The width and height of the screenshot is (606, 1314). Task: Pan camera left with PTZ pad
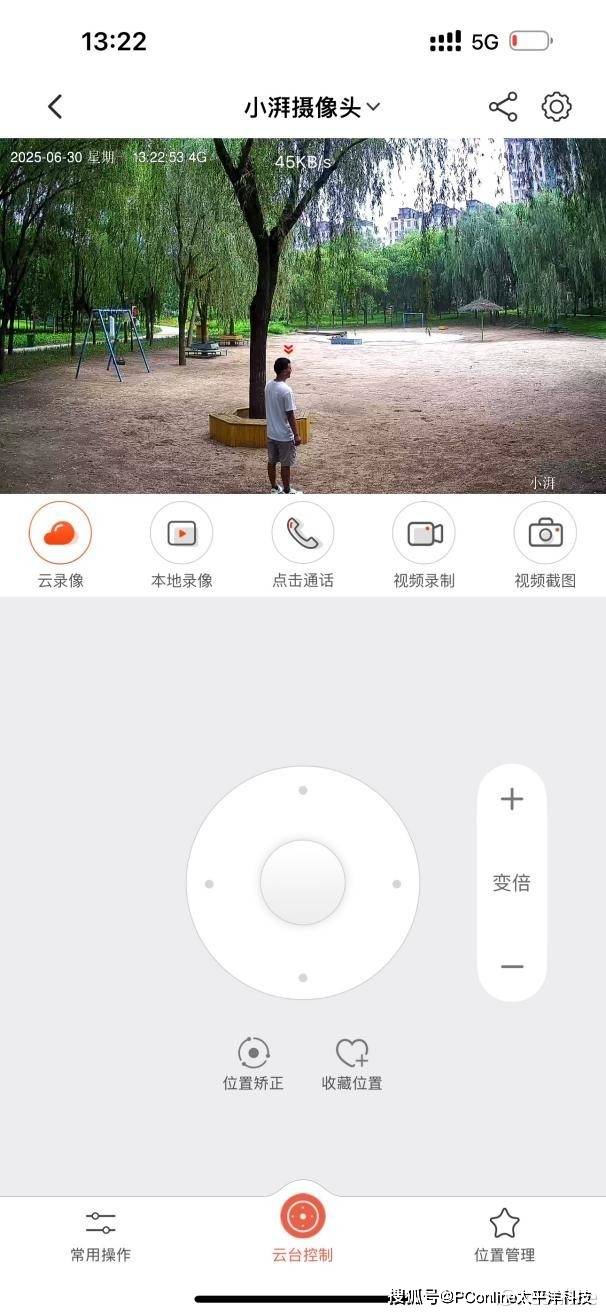[209, 884]
